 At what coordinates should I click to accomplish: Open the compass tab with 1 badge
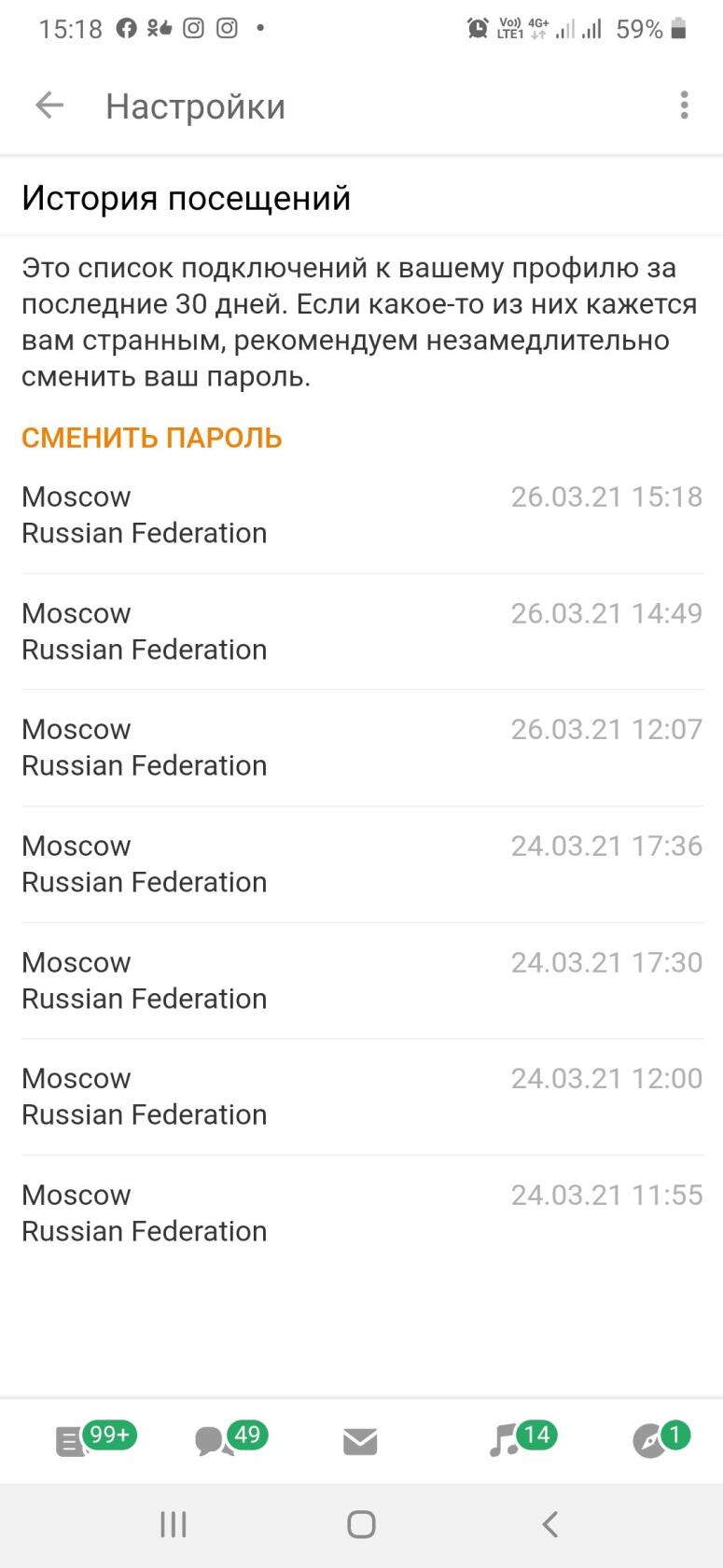661,1439
